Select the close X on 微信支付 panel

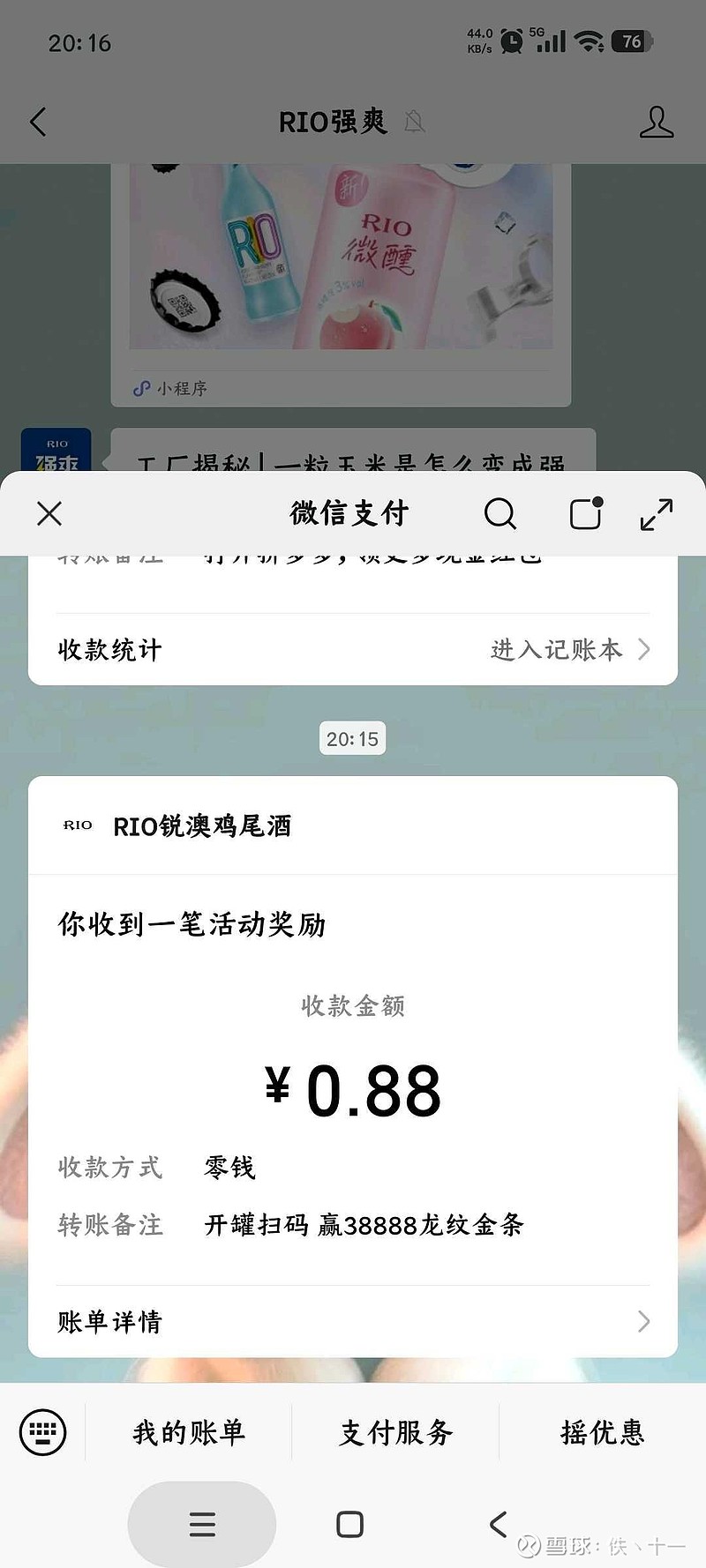click(x=49, y=512)
